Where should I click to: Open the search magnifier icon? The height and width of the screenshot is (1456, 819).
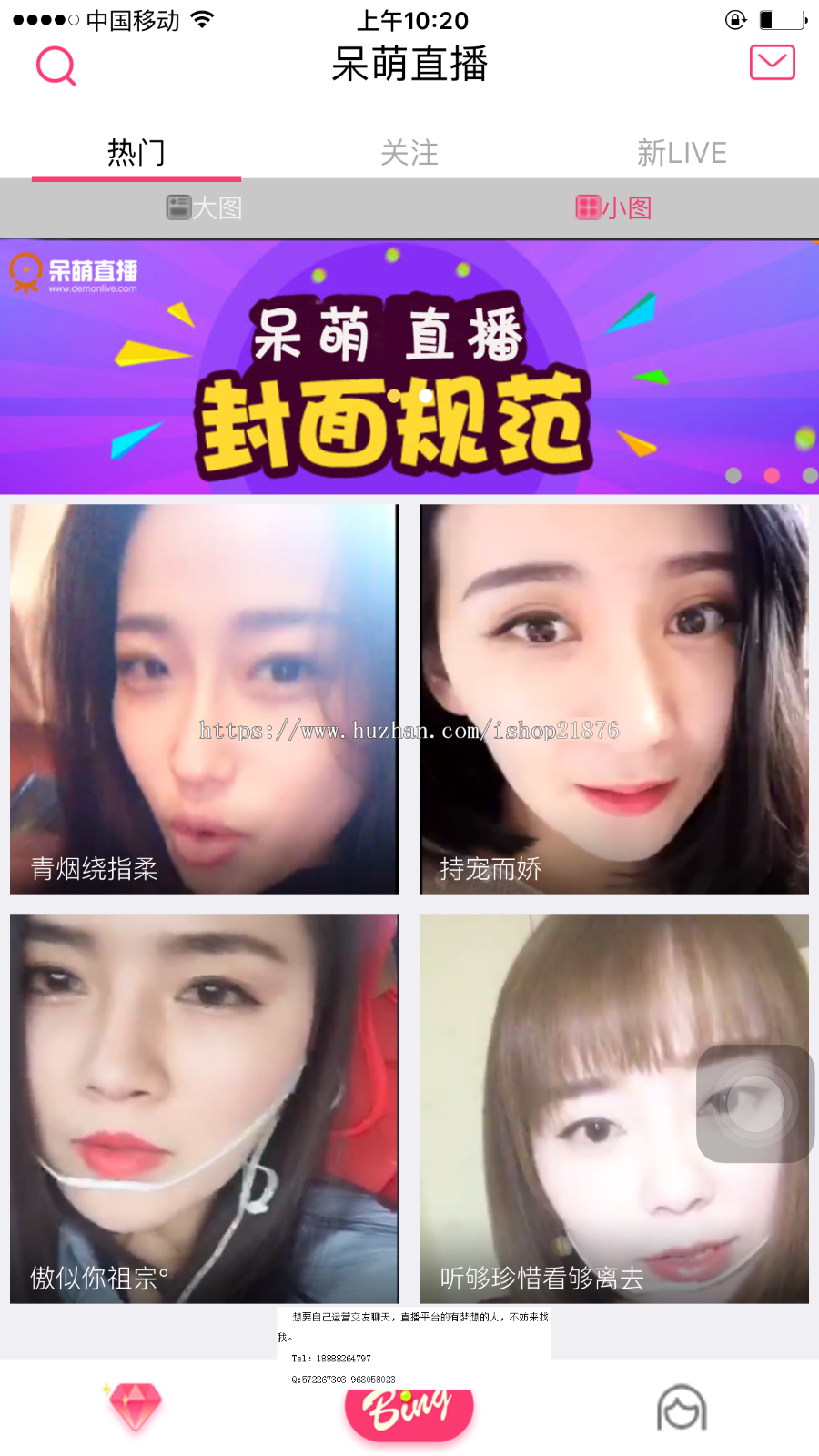(x=56, y=66)
